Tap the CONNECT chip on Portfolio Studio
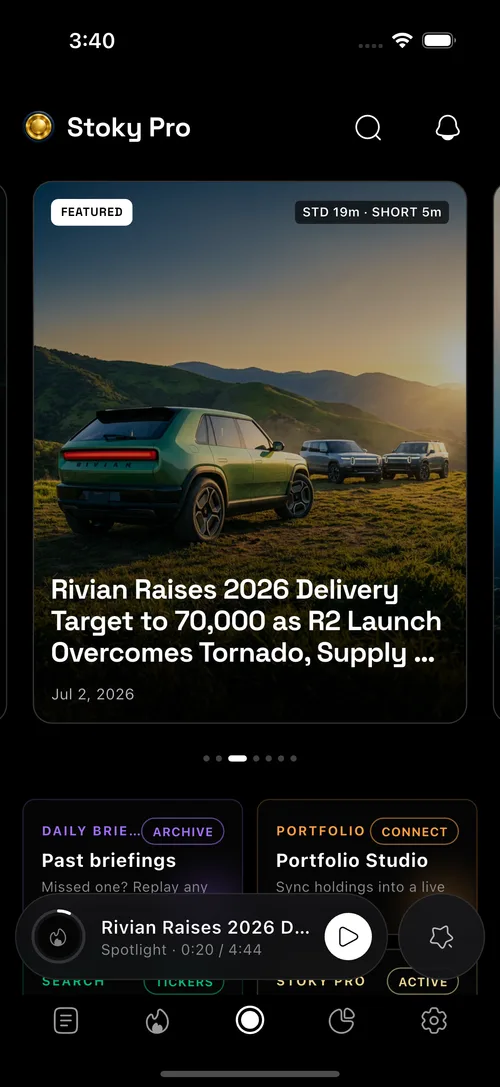The height and width of the screenshot is (1087, 500). click(x=414, y=831)
